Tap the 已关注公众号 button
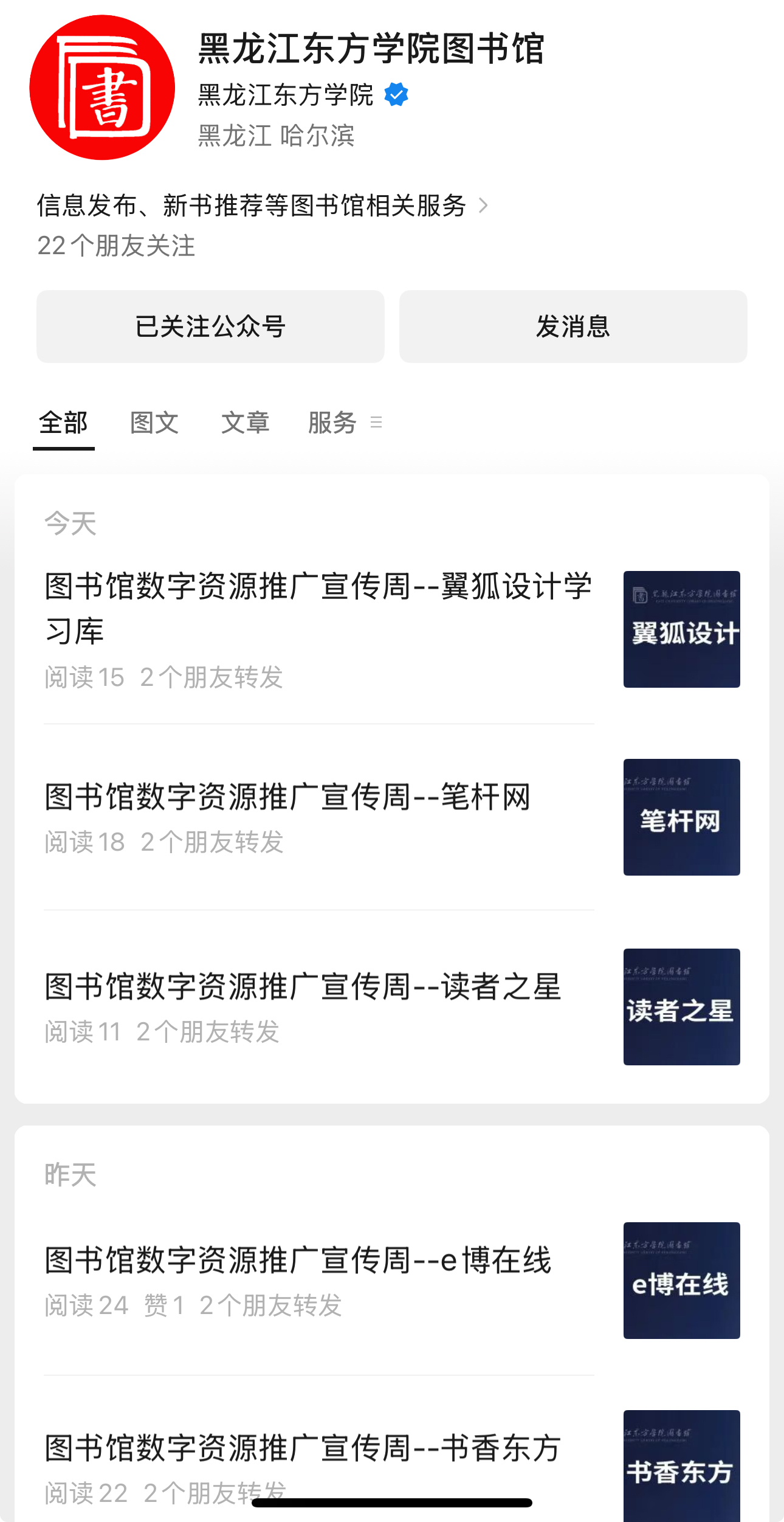The width and height of the screenshot is (784, 1522). 210,327
